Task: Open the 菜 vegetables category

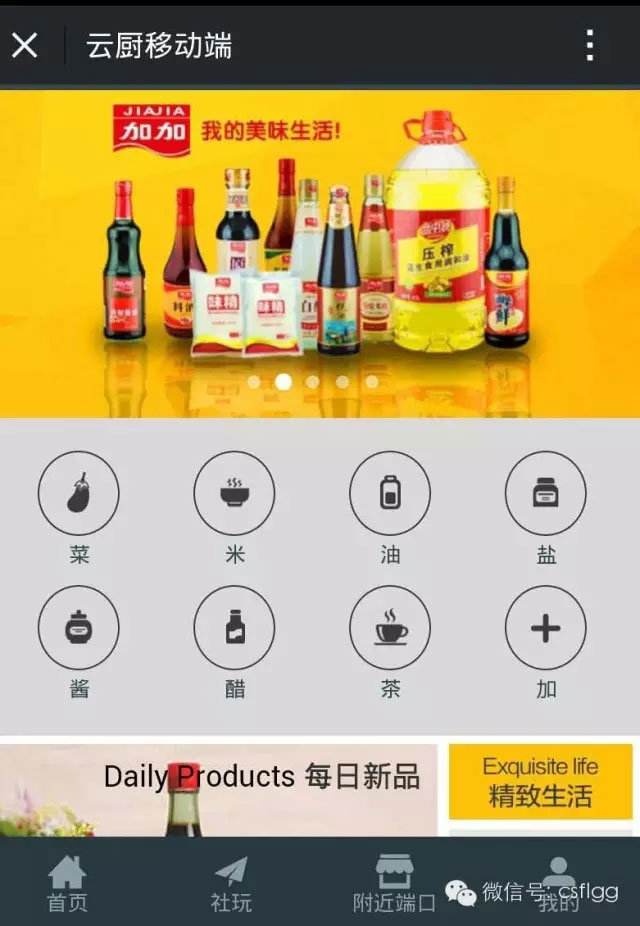Action: point(79,494)
